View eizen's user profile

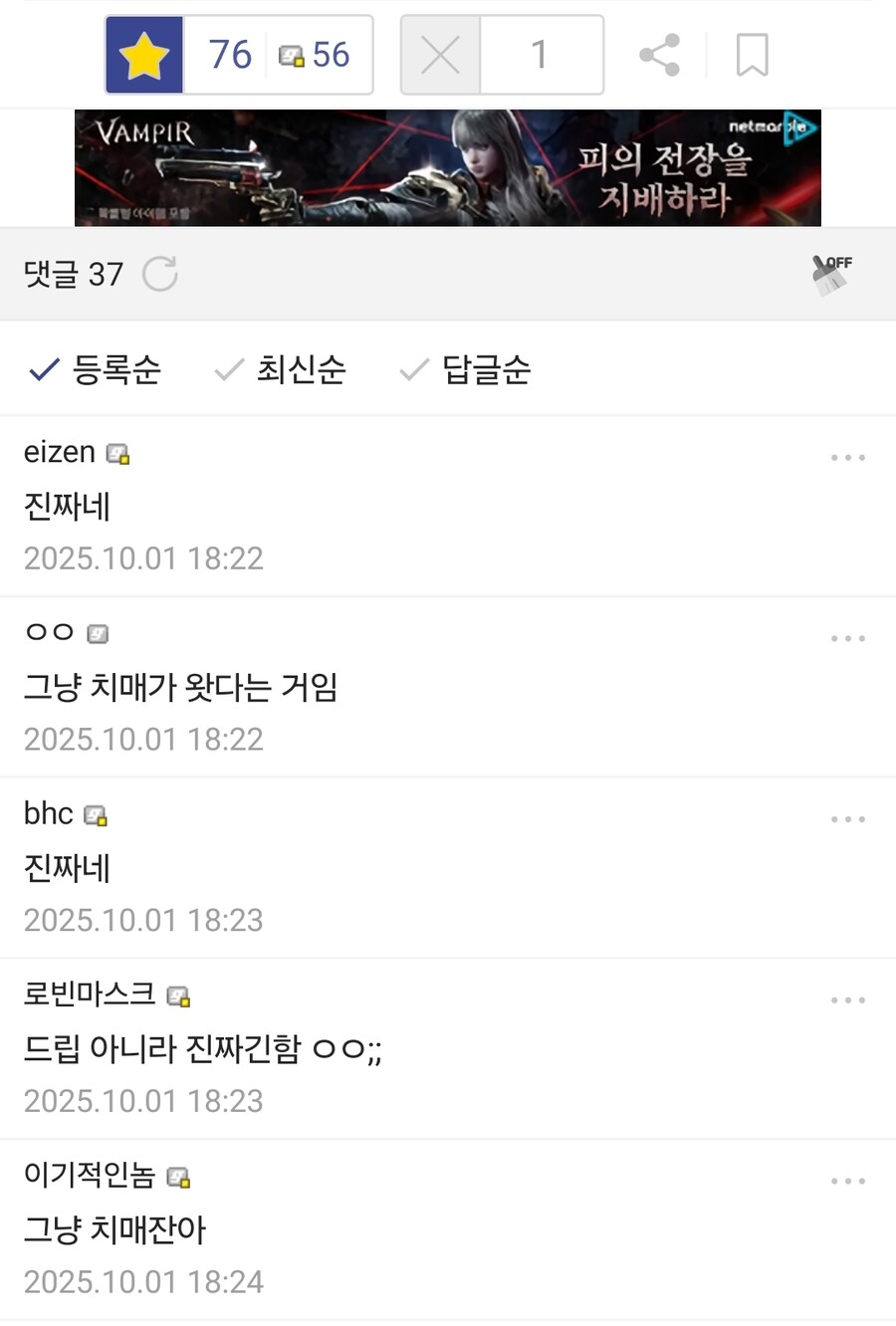coord(60,452)
